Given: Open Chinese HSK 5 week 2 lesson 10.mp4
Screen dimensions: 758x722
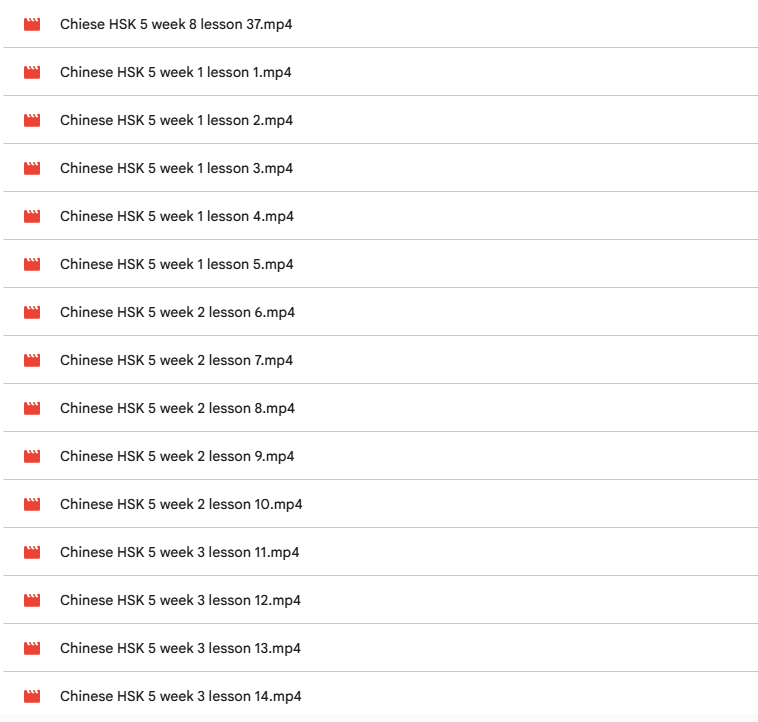Looking at the screenshot, I should 180,504.
